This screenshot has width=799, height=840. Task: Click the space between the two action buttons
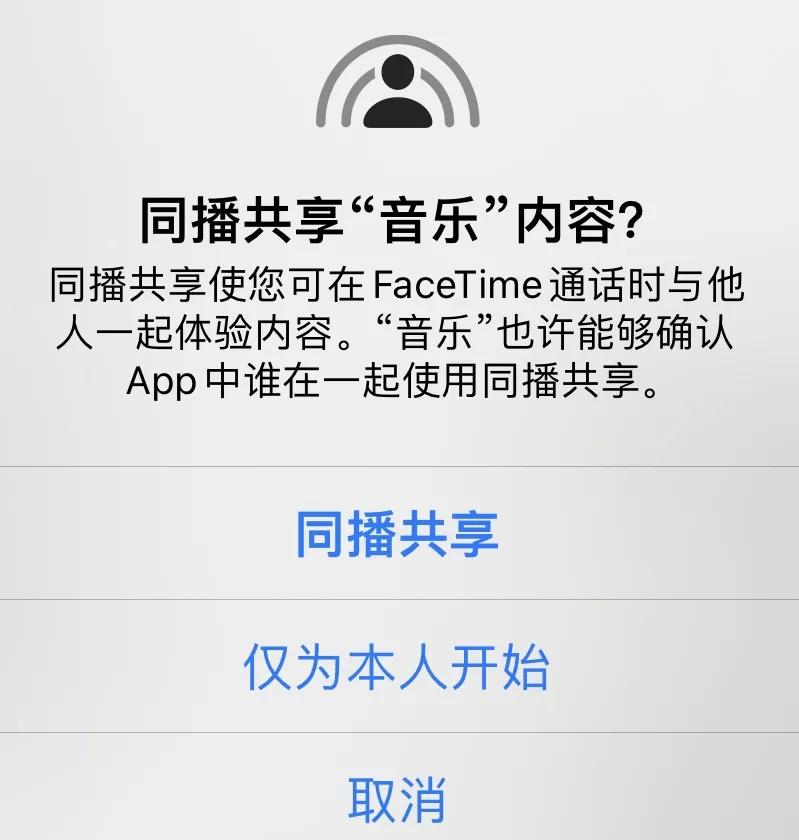point(399,600)
